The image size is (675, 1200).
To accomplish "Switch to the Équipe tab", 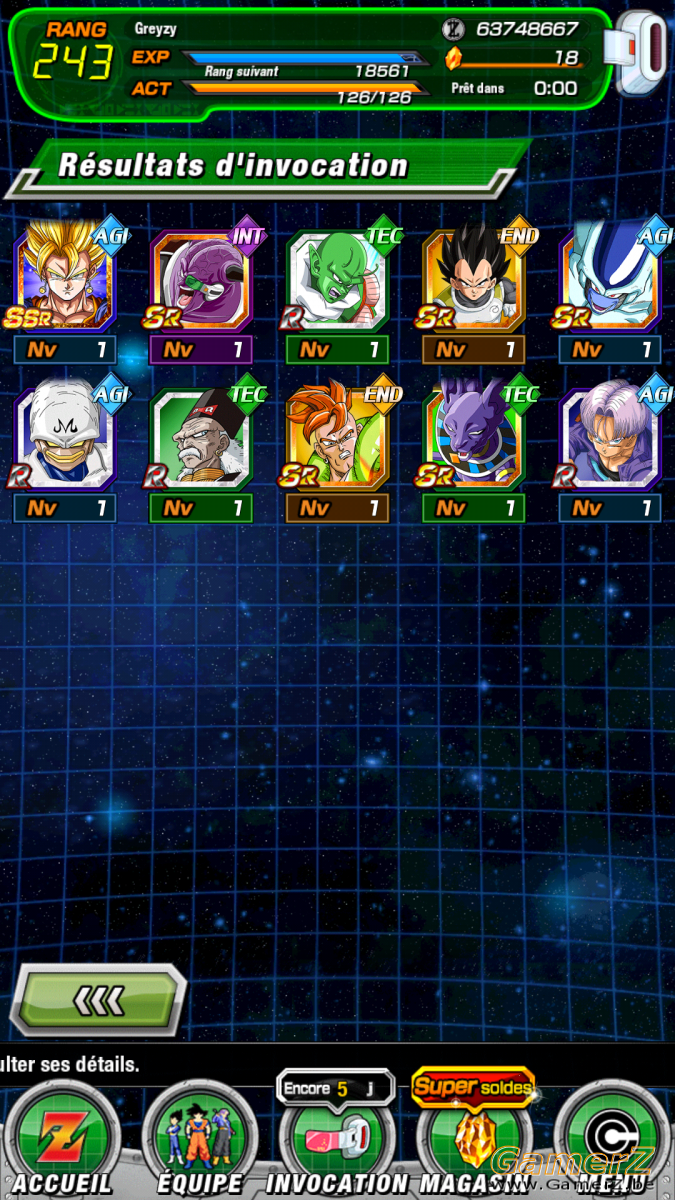I will point(199,1139).
